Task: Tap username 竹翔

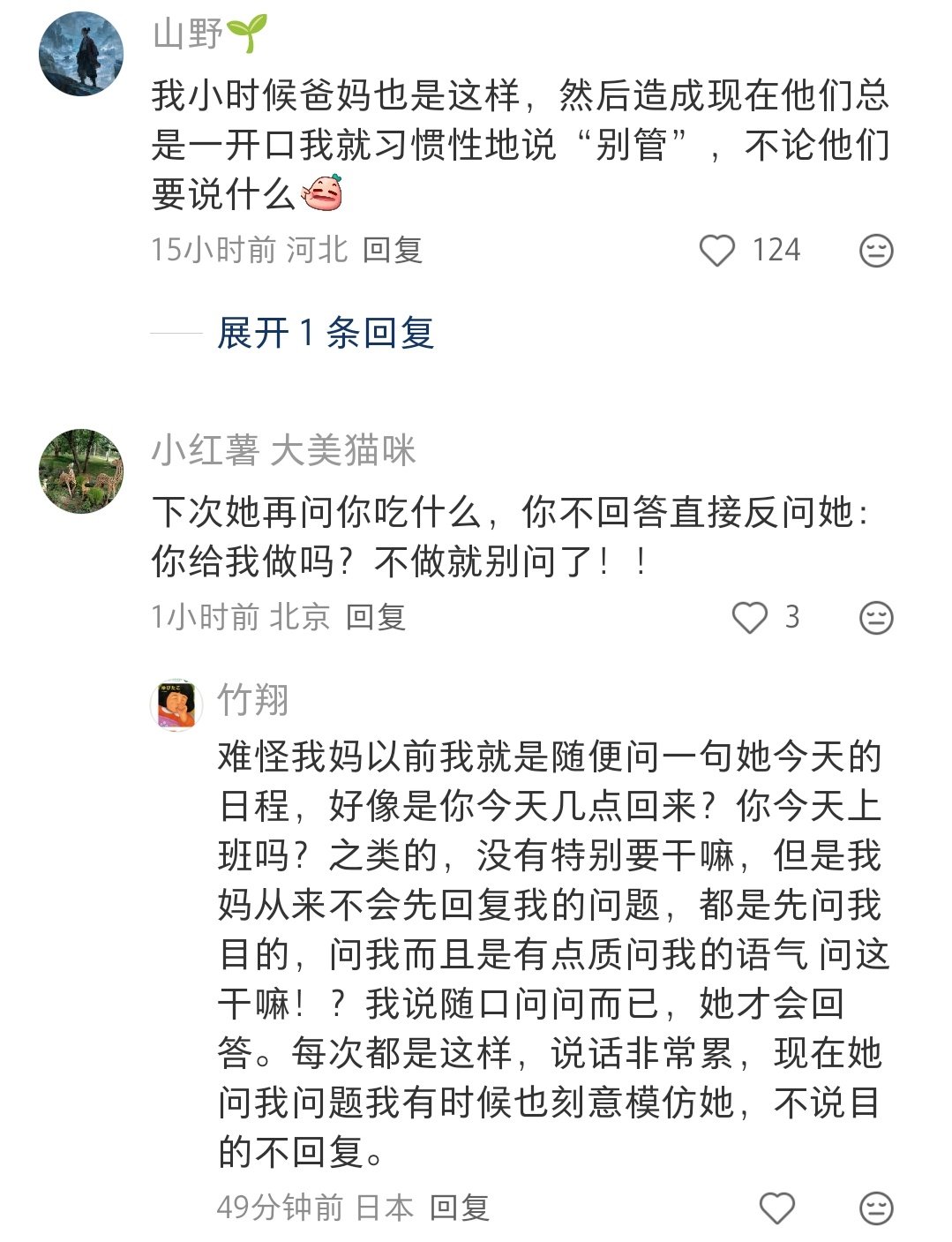Action: point(253,700)
